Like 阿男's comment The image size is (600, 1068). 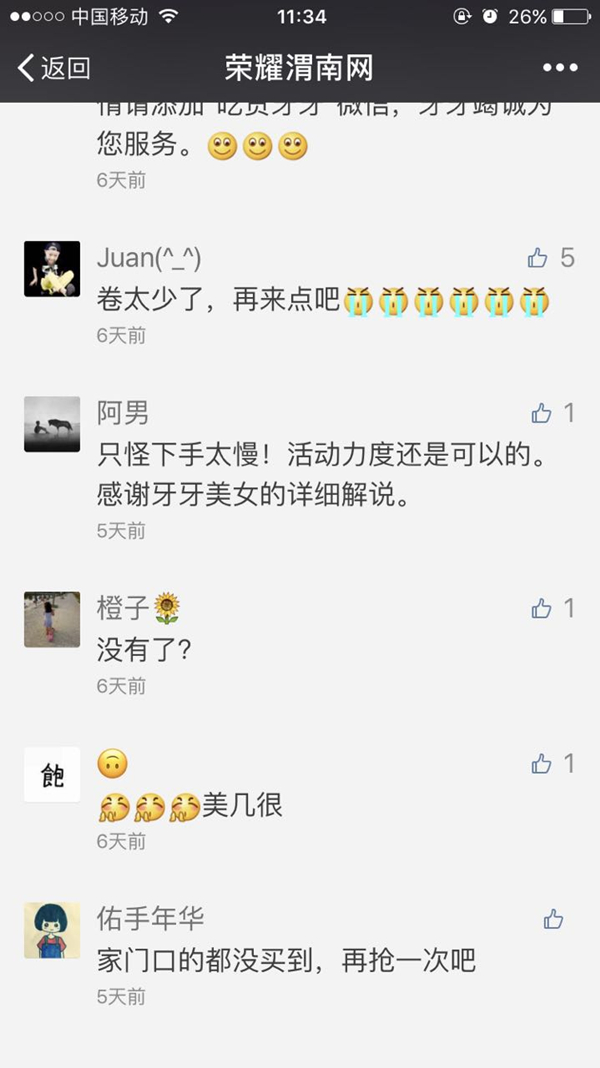coord(542,413)
